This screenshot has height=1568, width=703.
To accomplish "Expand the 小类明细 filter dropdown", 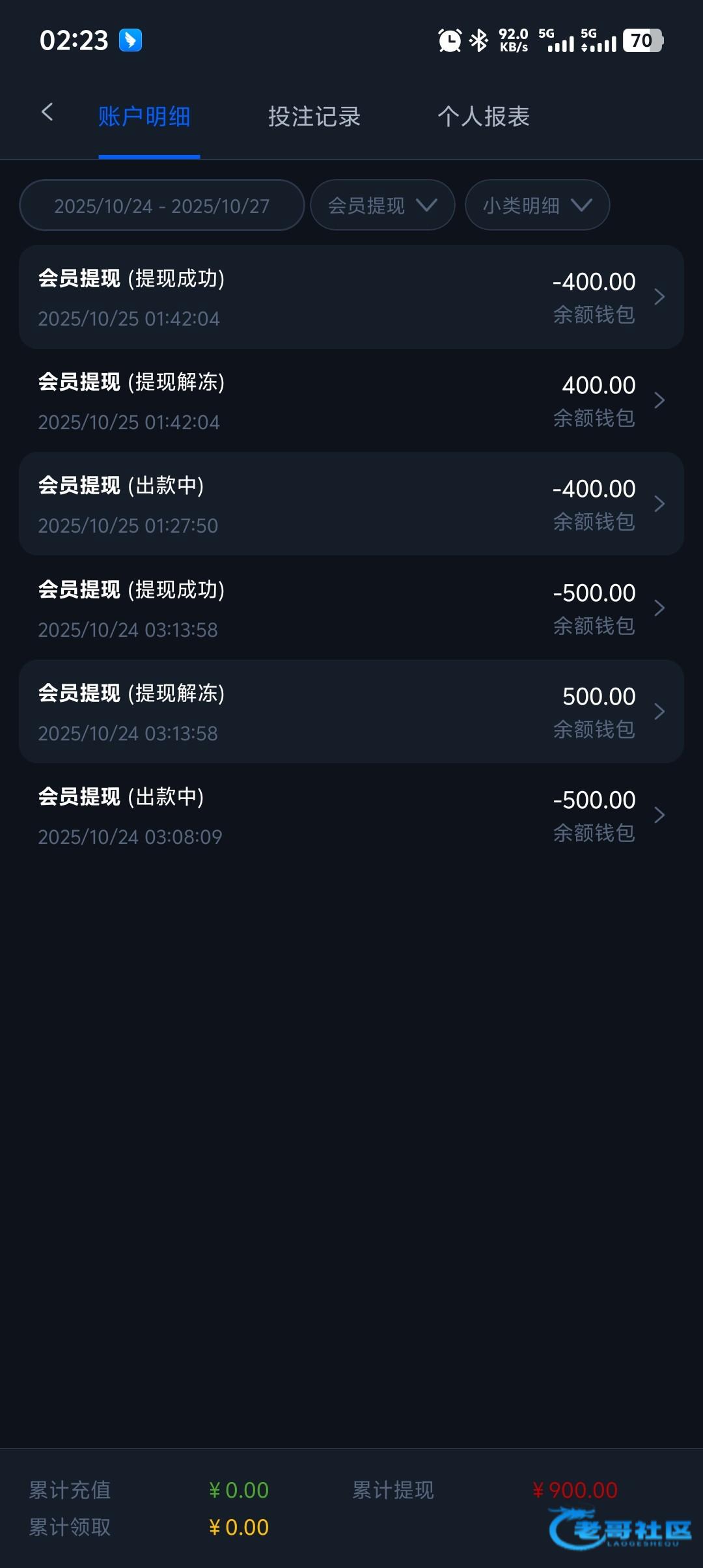I will tap(537, 206).
